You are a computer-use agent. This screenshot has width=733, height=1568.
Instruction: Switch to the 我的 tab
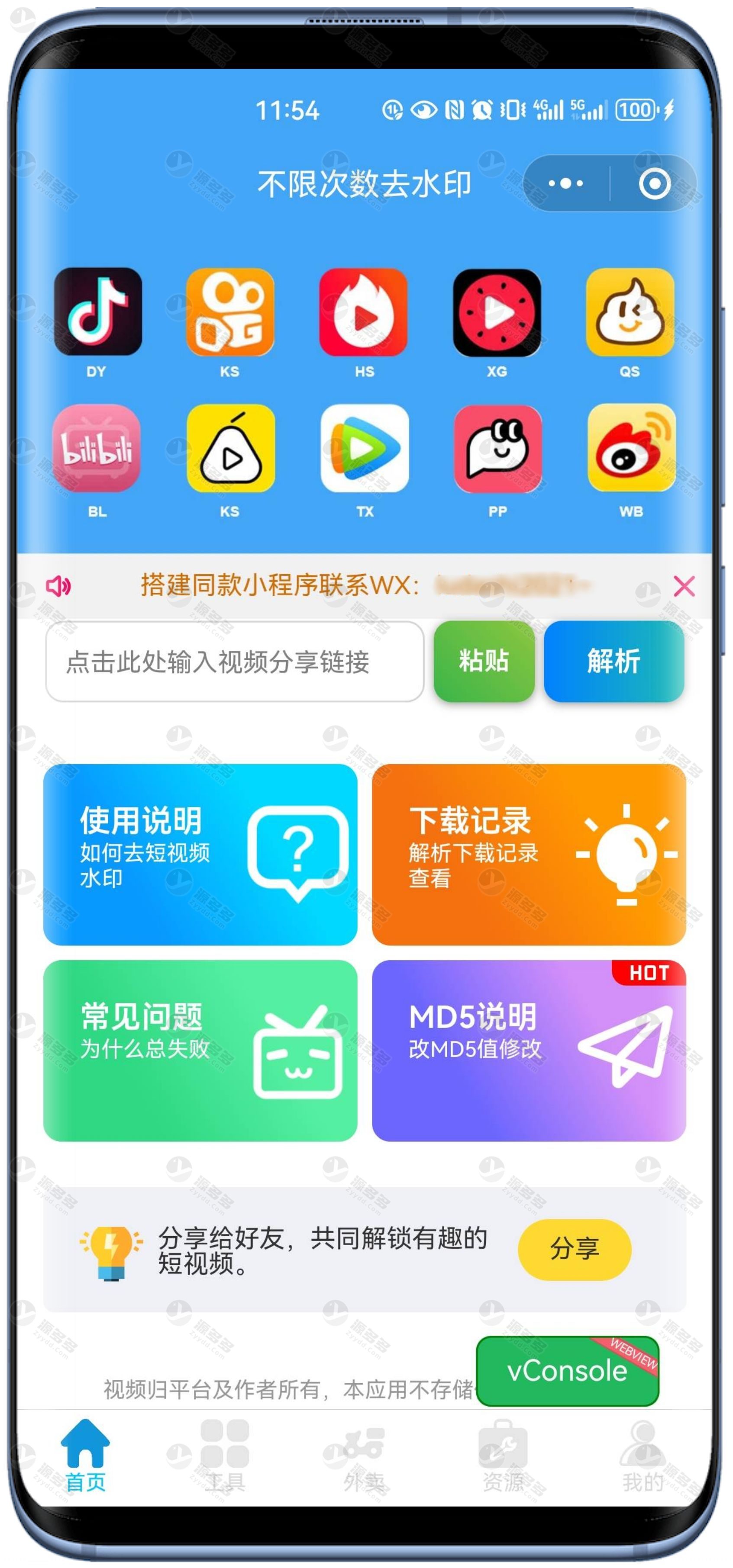pyautogui.click(x=643, y=1456)
